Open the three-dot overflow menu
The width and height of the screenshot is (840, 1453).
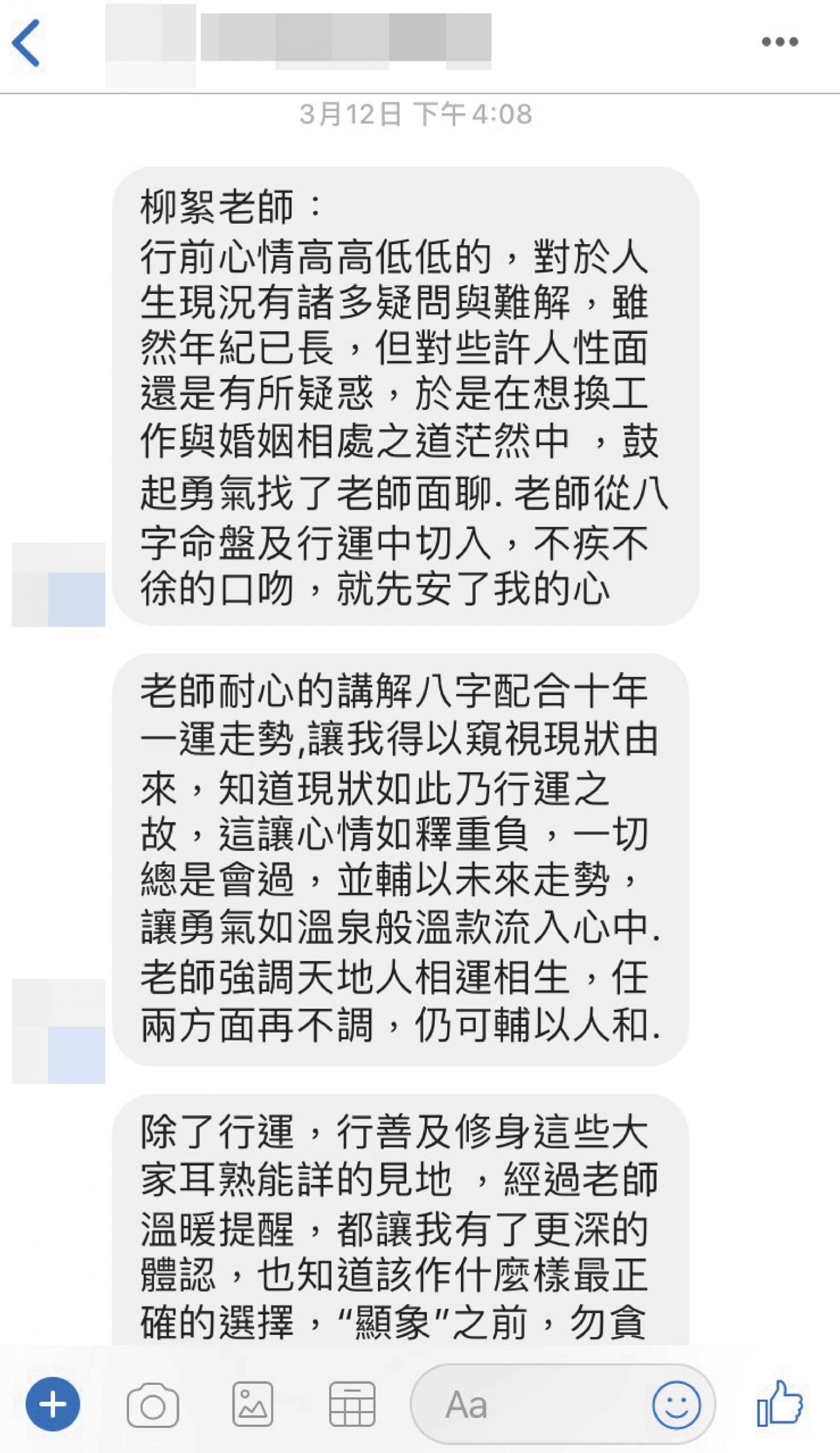pos(779,41)
